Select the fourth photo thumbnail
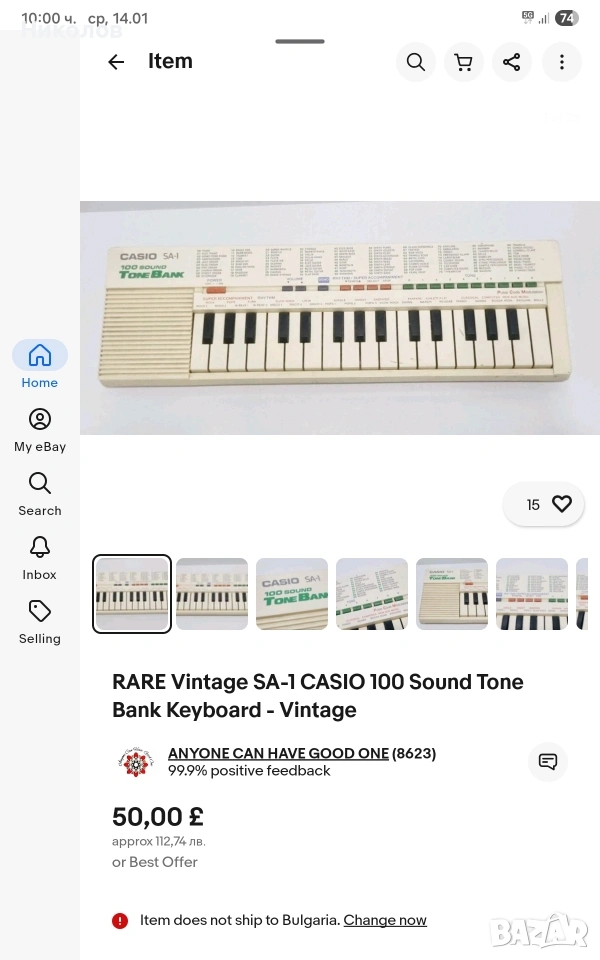The width and height of the screenshot is (600, 960). coord(372,594)
